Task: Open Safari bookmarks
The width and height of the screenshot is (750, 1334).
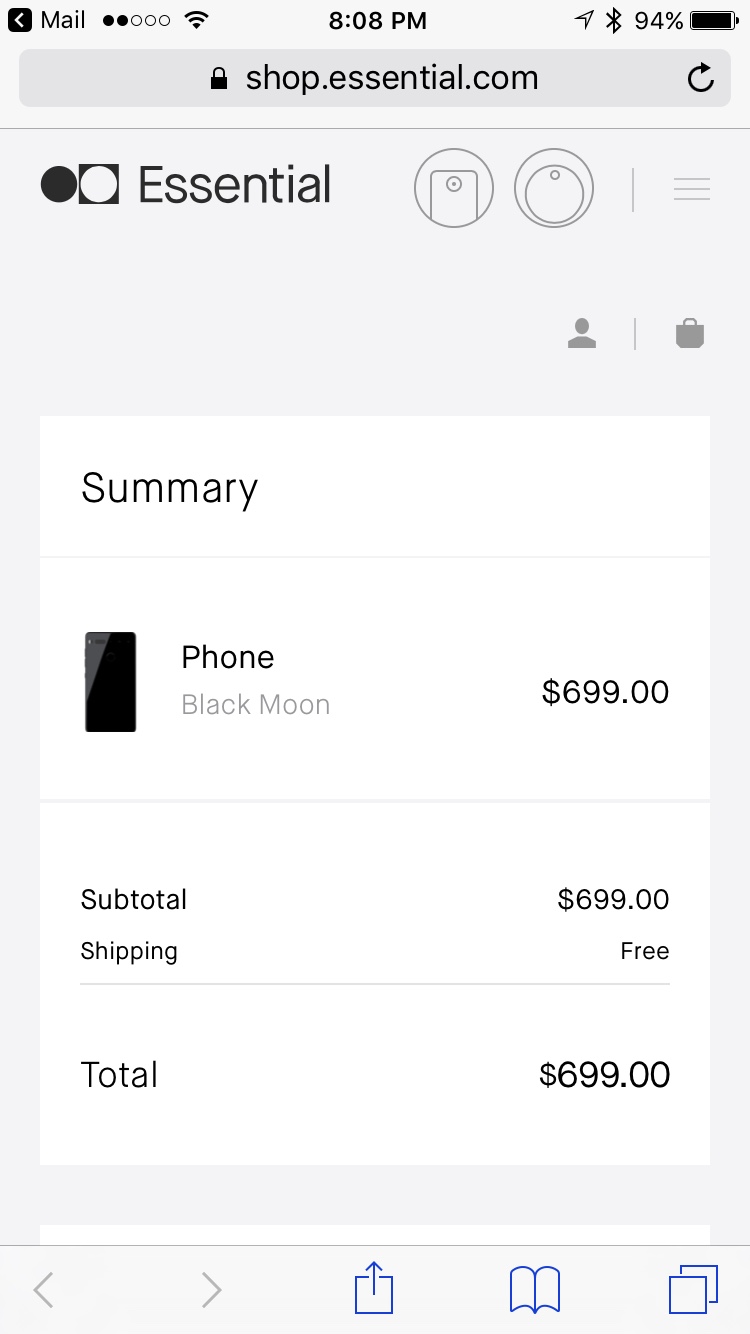Action: [534, 1289]
